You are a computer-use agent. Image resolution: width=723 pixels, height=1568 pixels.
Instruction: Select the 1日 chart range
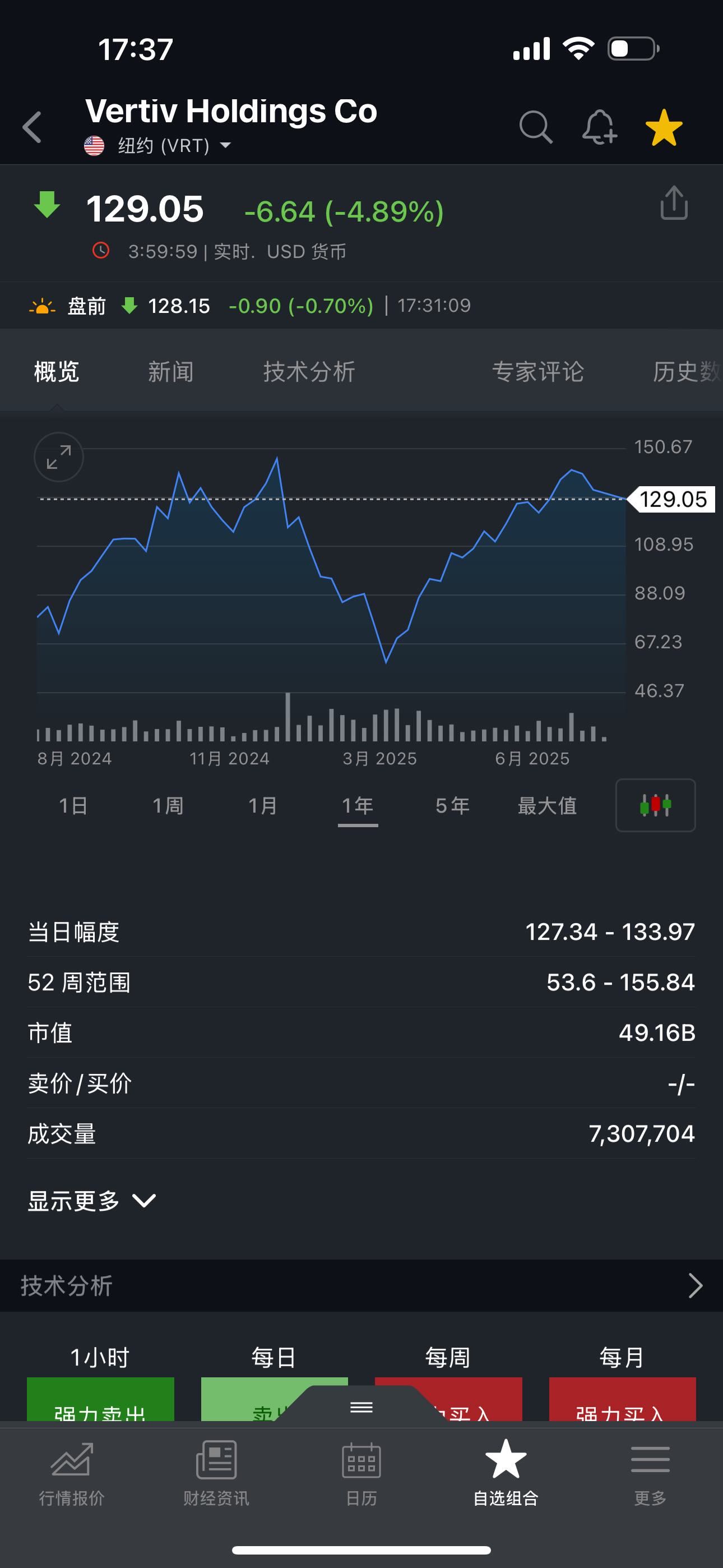[73, 806]
